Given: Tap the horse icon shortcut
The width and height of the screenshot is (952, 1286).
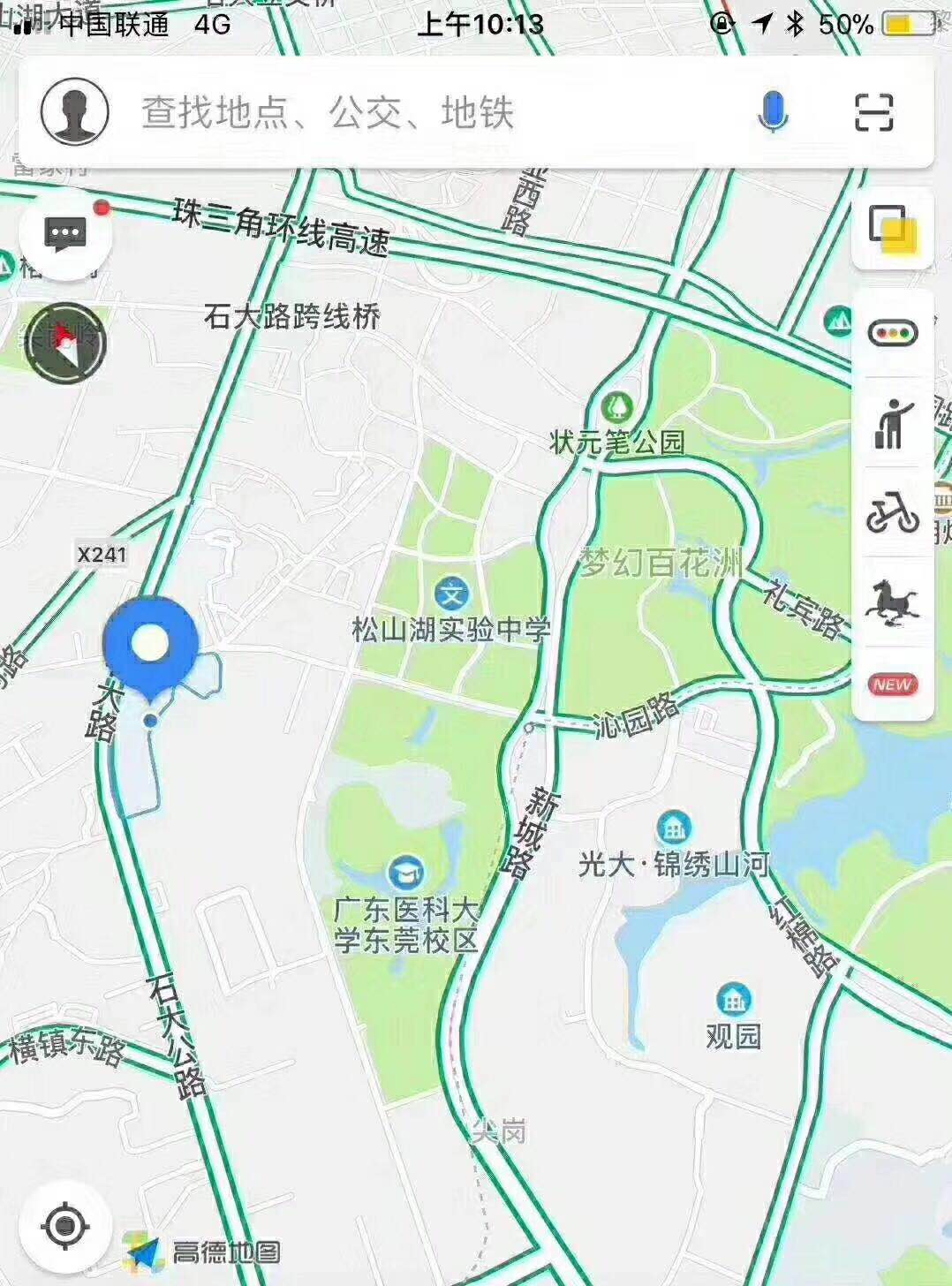Looking at the screenshot, I should coord(893,602).
